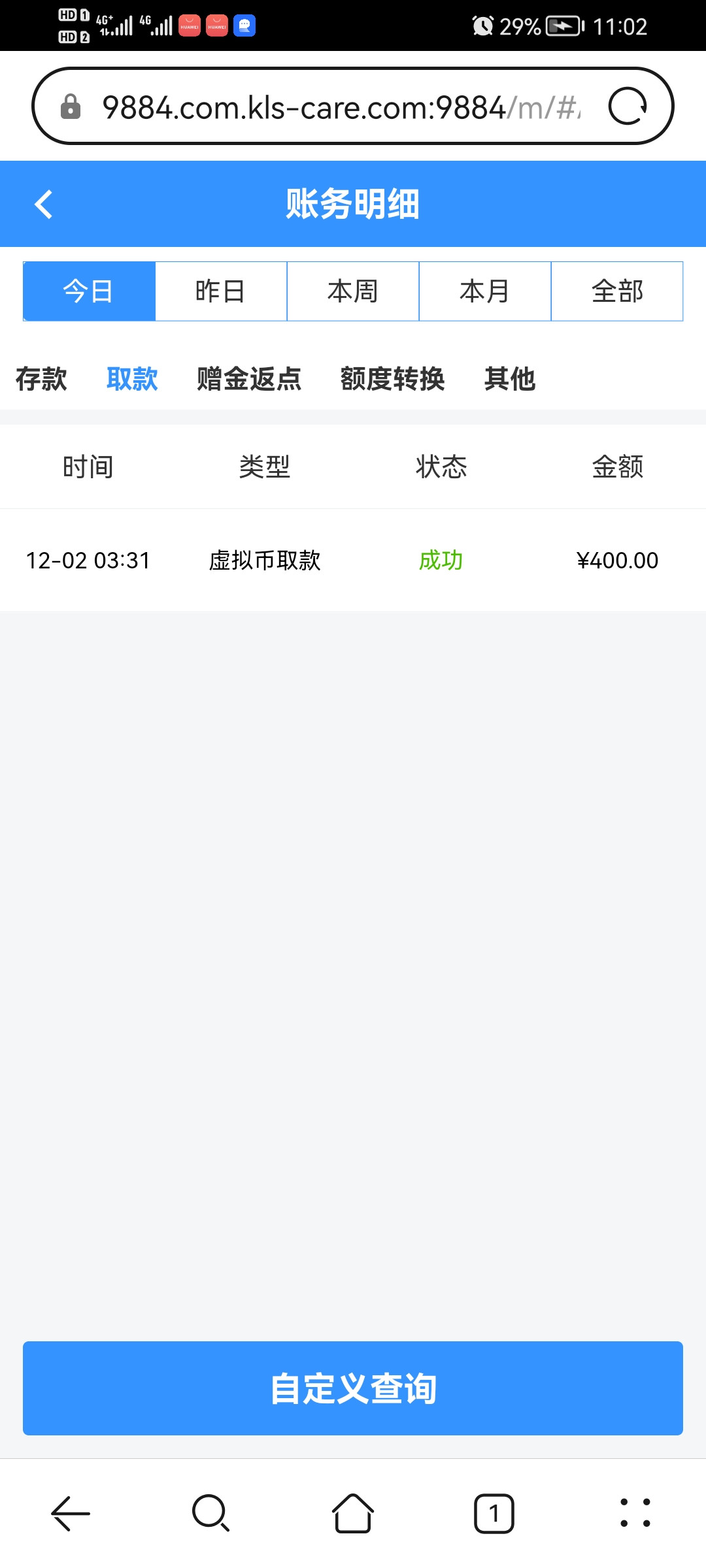This screenshot has width=706, height=1568.
Task: Open the 存款 category tab
Action: tap(41, 379)
